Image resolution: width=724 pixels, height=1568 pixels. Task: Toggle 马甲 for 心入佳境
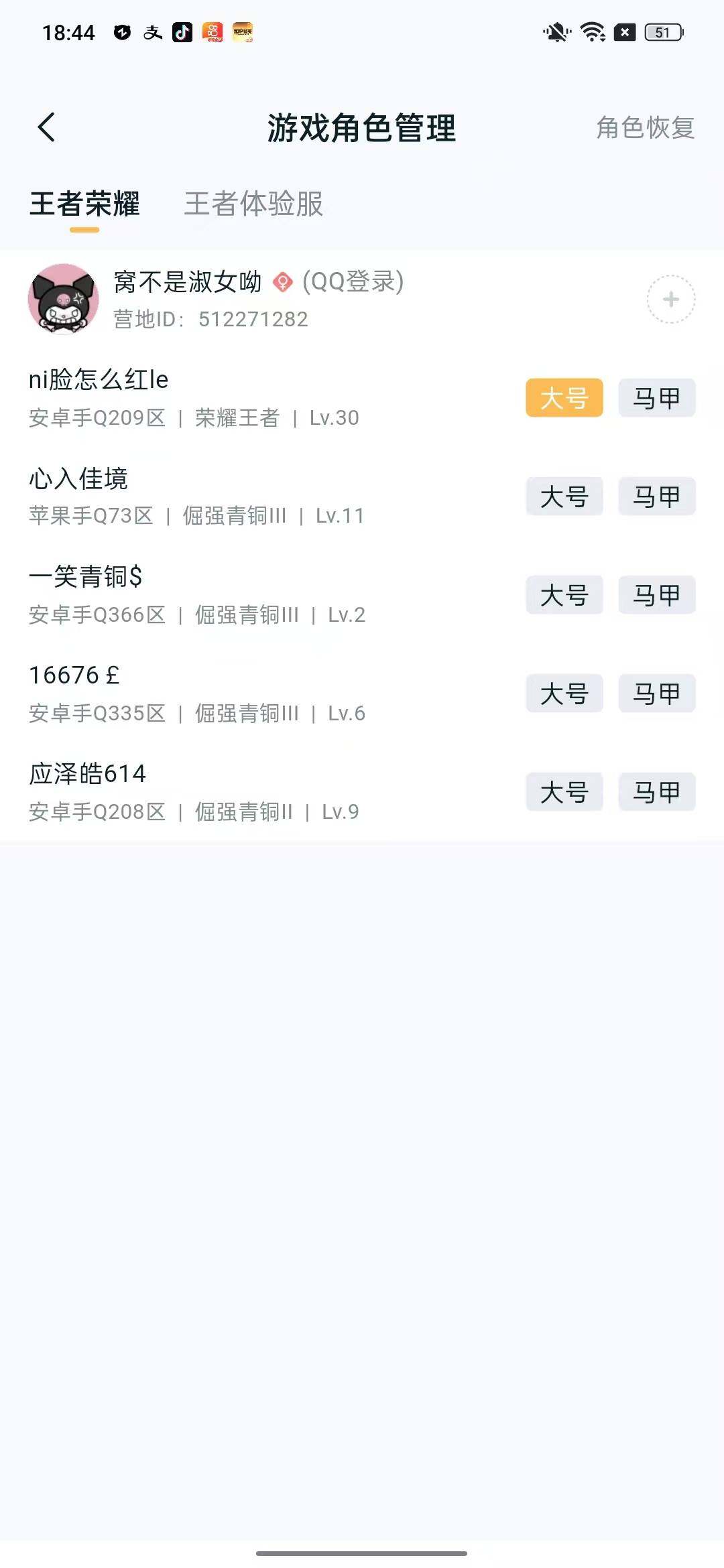[x=656, y=497]
